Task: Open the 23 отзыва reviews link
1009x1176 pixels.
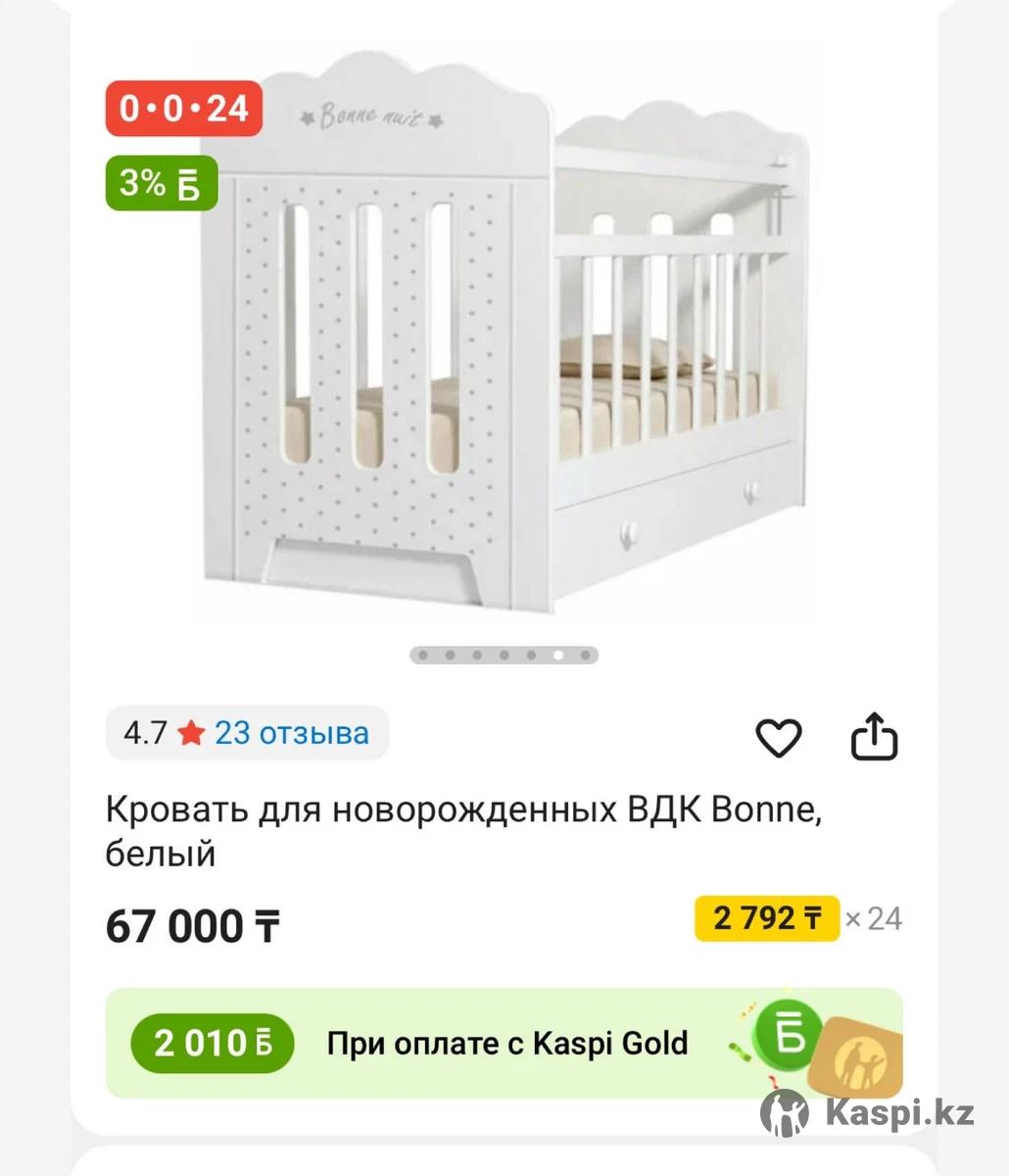Action: (291, 733)
